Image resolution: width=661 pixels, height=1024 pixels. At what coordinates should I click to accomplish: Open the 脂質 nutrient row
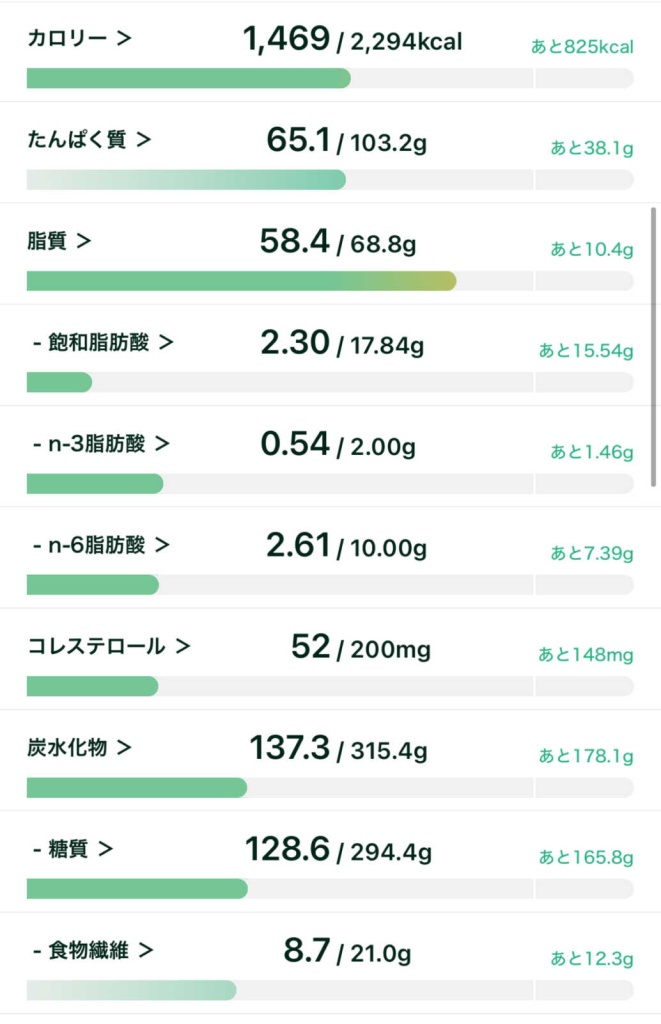coord(60,241)
